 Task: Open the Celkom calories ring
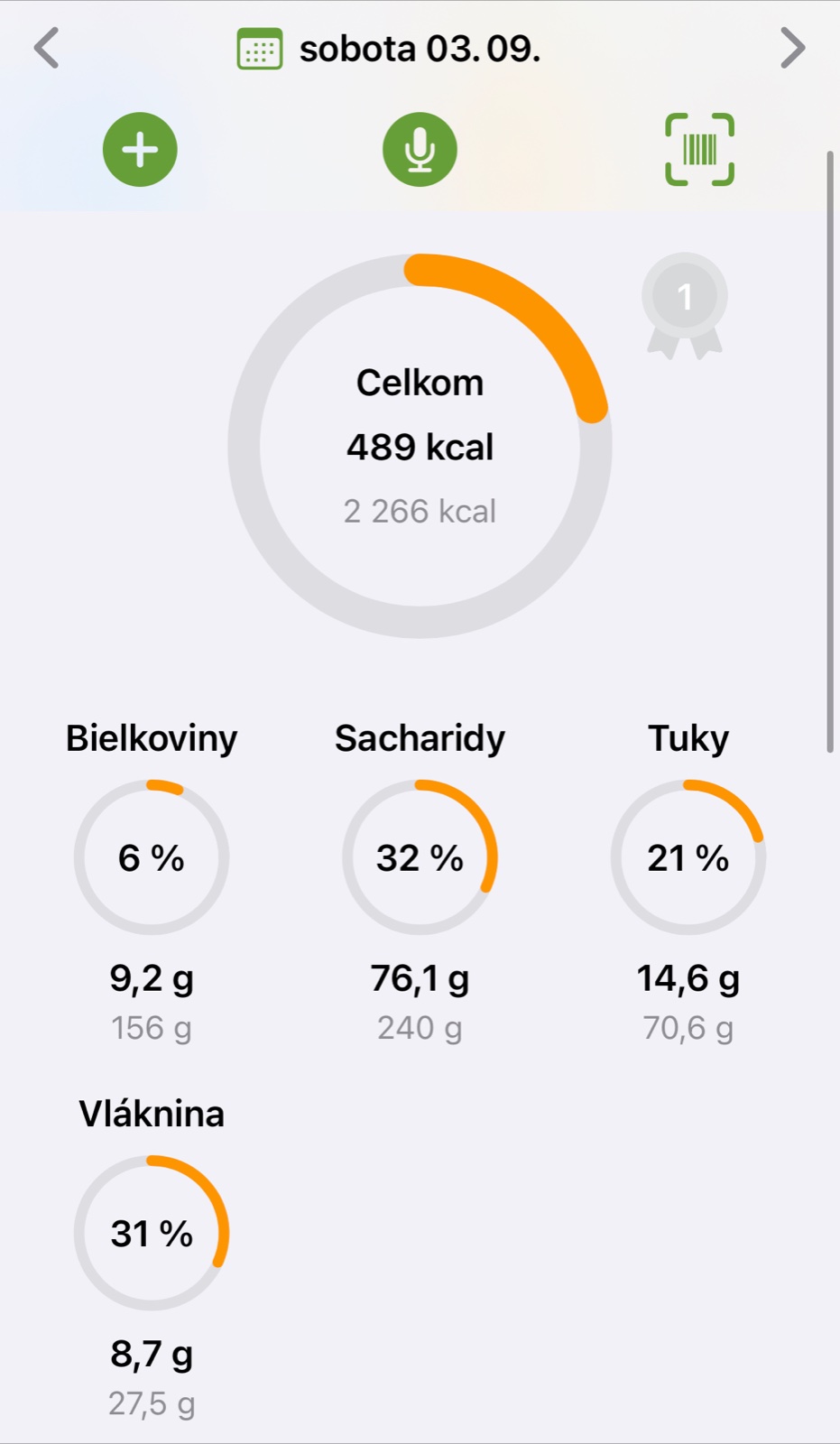[420, 446]
